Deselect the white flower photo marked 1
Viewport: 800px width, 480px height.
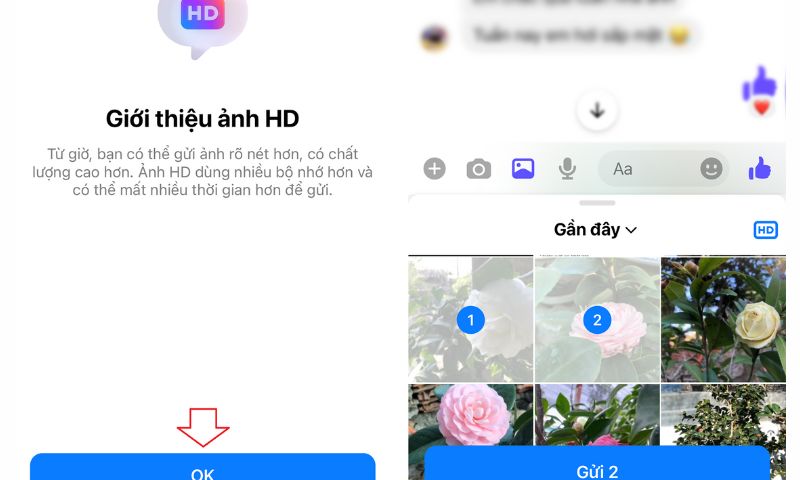point(471,320)
